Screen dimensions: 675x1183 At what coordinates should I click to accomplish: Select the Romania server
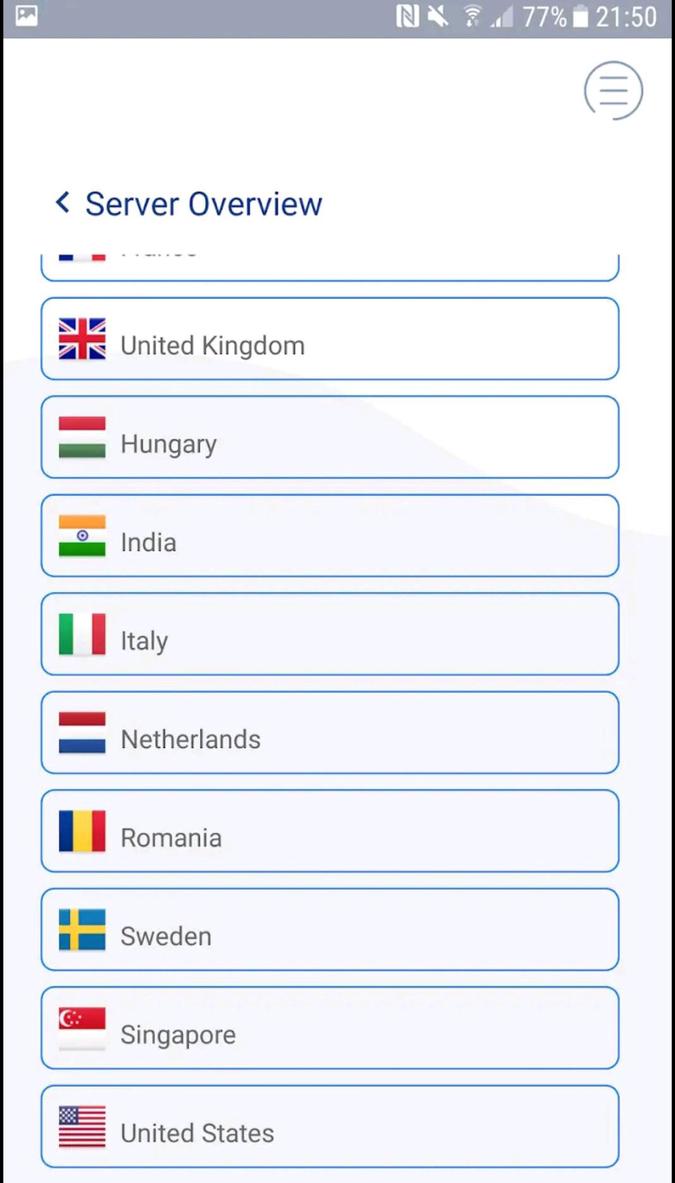[x=330, y=832]
